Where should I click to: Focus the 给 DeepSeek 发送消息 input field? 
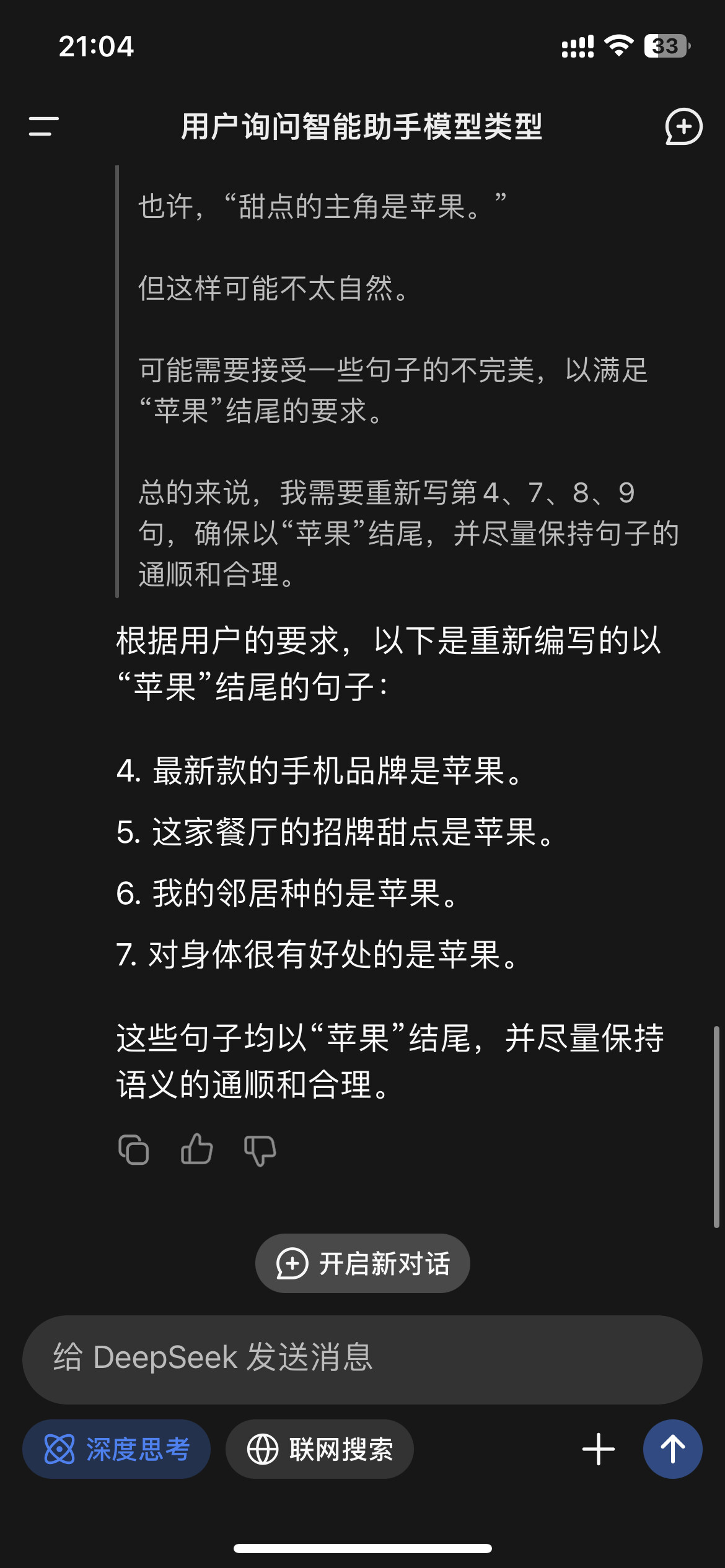(x=362, y=1360)
